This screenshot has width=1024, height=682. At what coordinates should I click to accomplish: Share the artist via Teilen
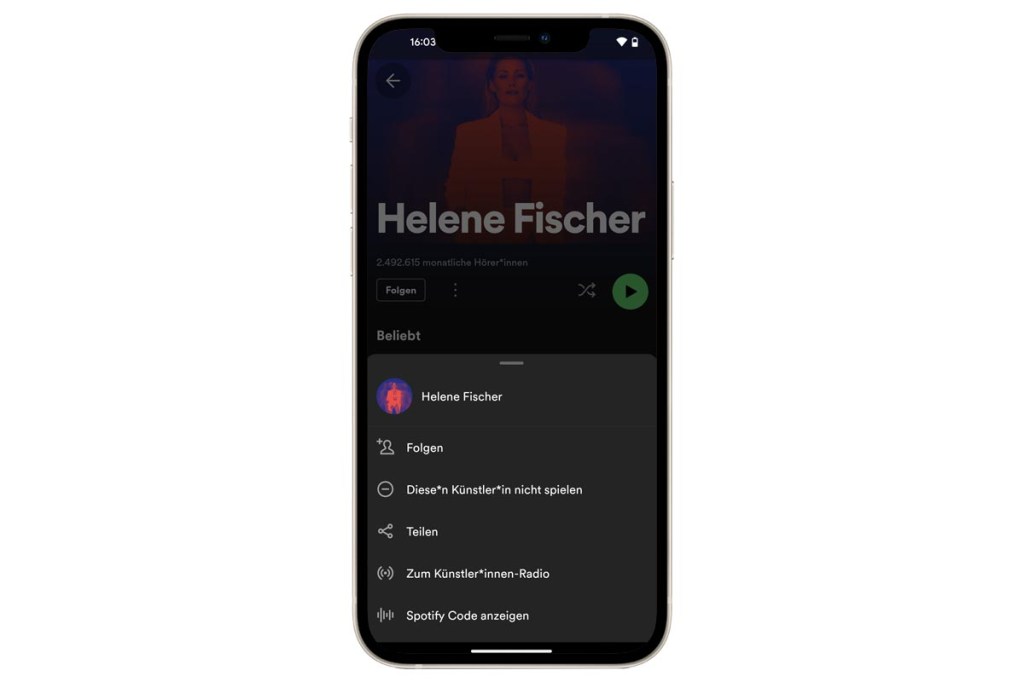point(422,532)
